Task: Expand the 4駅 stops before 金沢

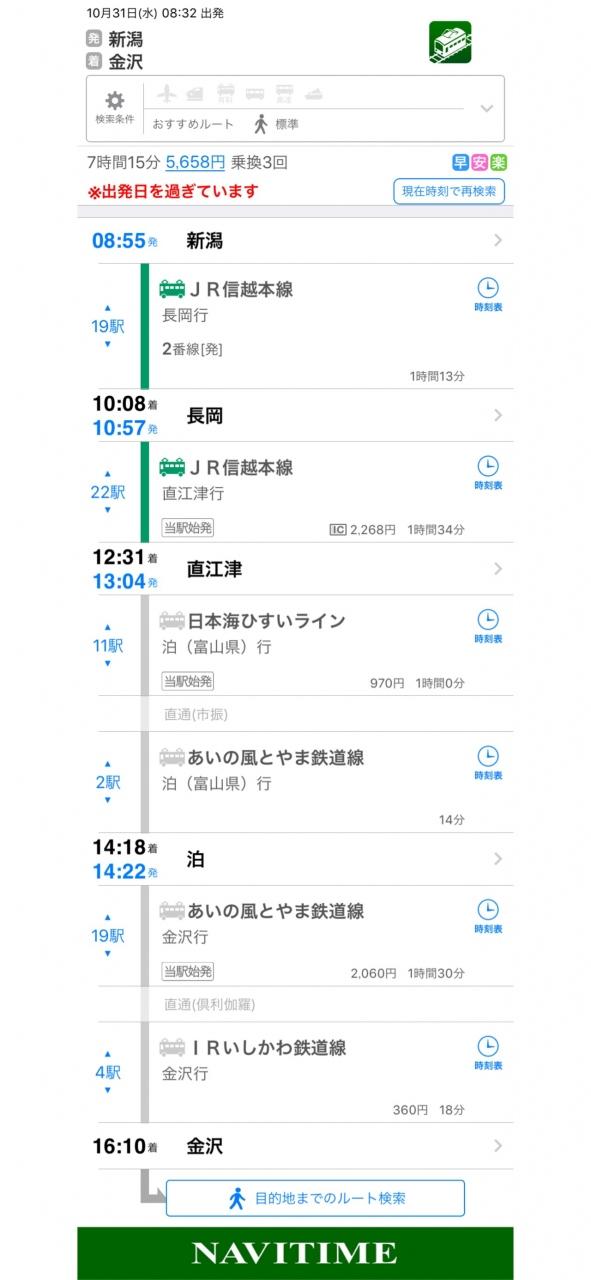Action: (108, 1072)
